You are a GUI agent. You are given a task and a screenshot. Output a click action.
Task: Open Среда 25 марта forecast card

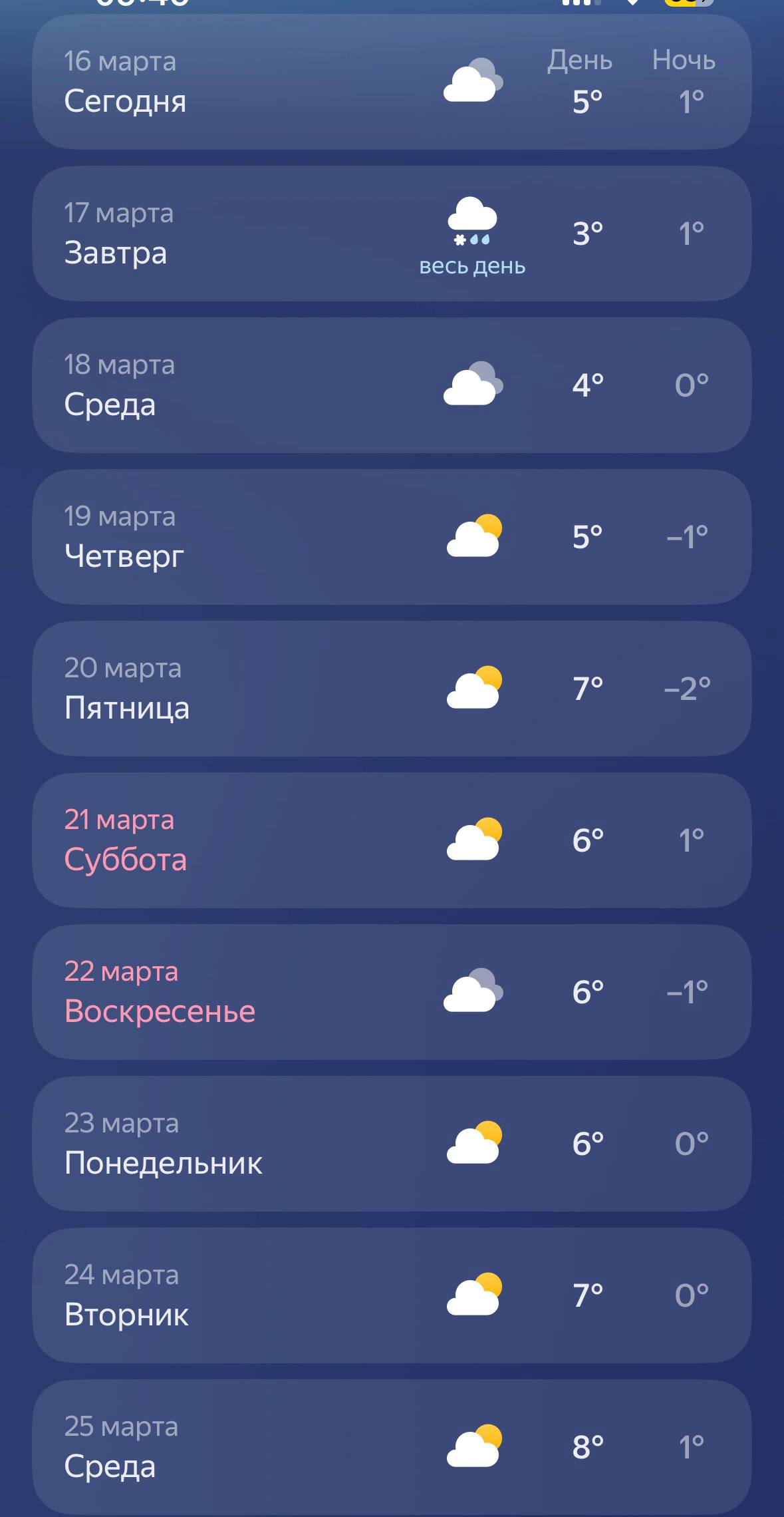coord(392,1447)
